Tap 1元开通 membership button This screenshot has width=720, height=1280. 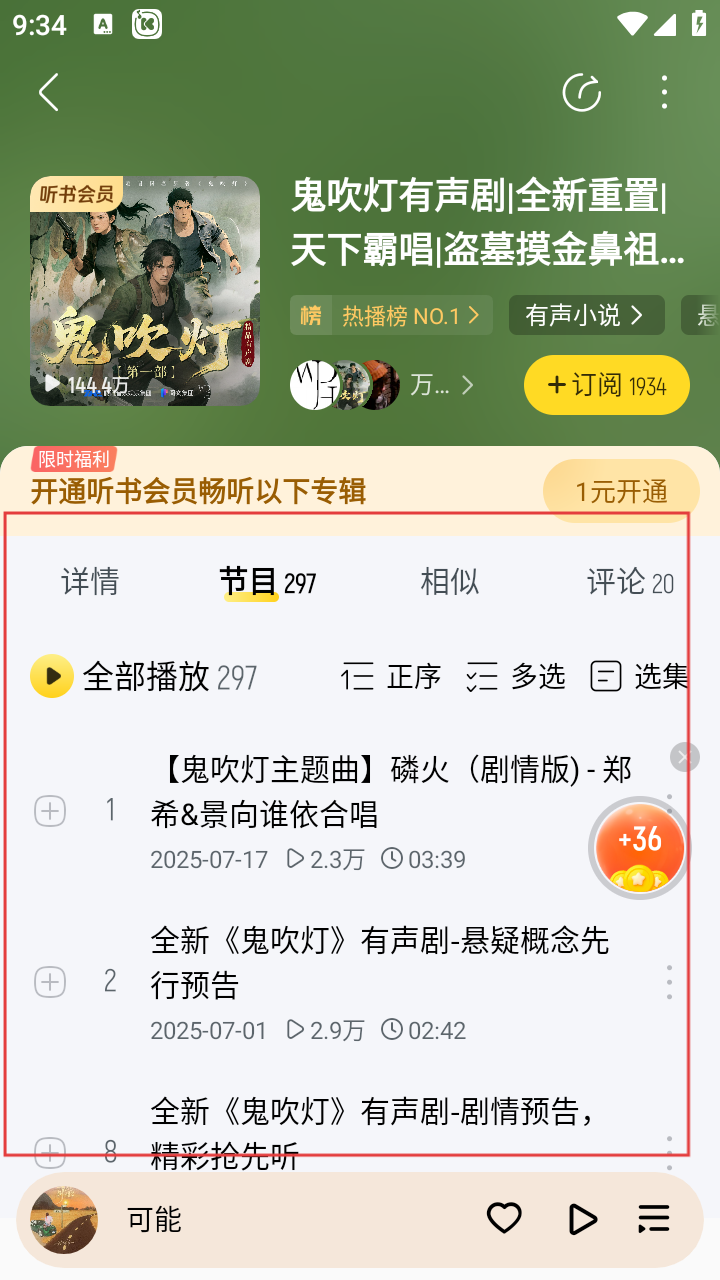click(621, 491)
